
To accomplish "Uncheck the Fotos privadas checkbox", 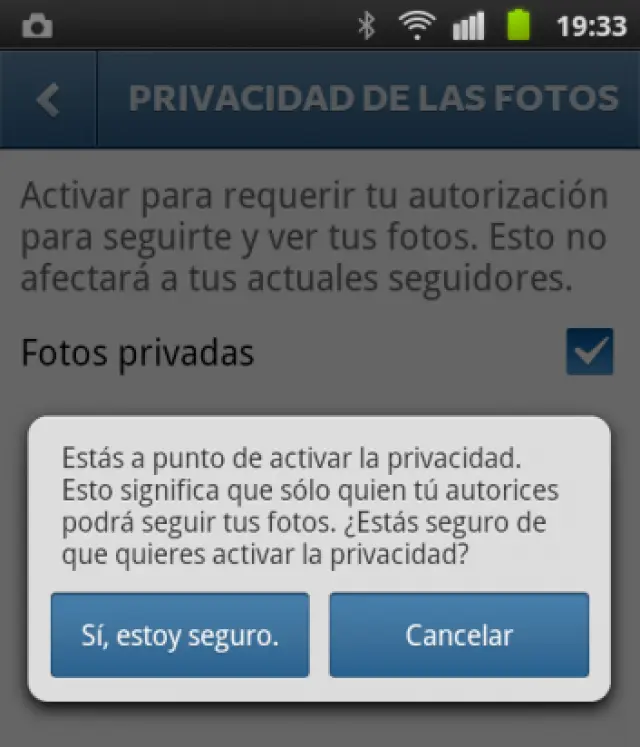I will 589,352.
